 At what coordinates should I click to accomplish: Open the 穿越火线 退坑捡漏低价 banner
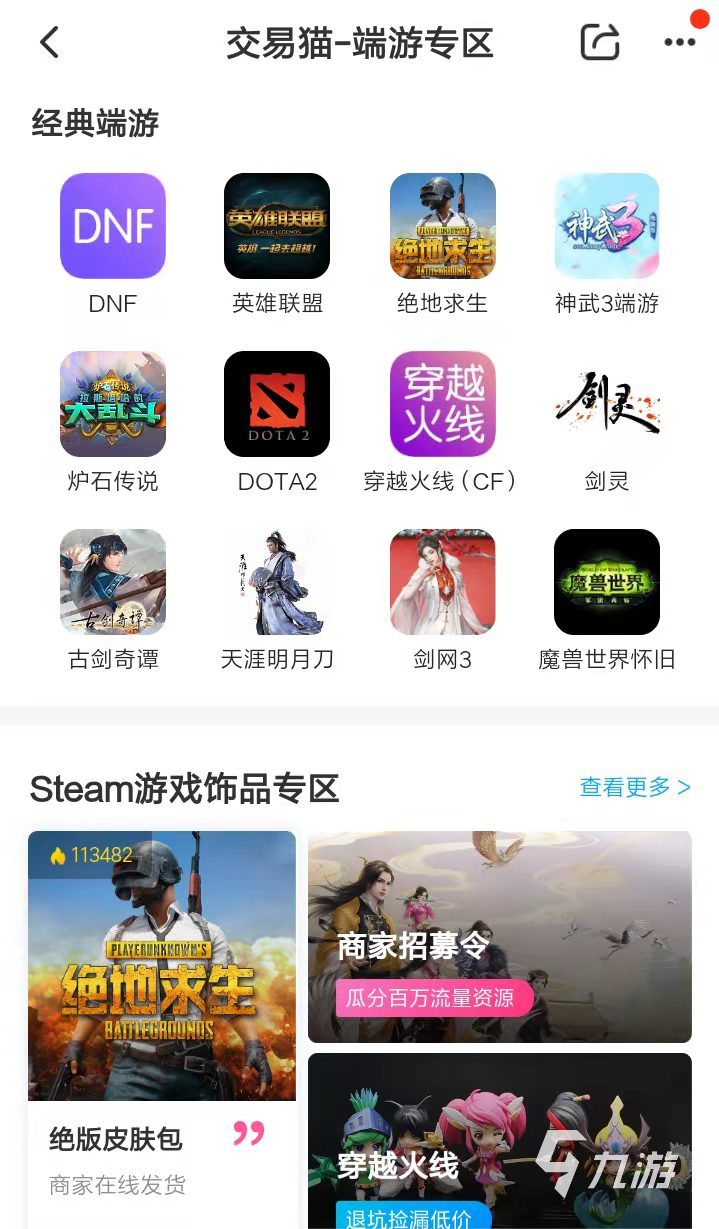499,1140
